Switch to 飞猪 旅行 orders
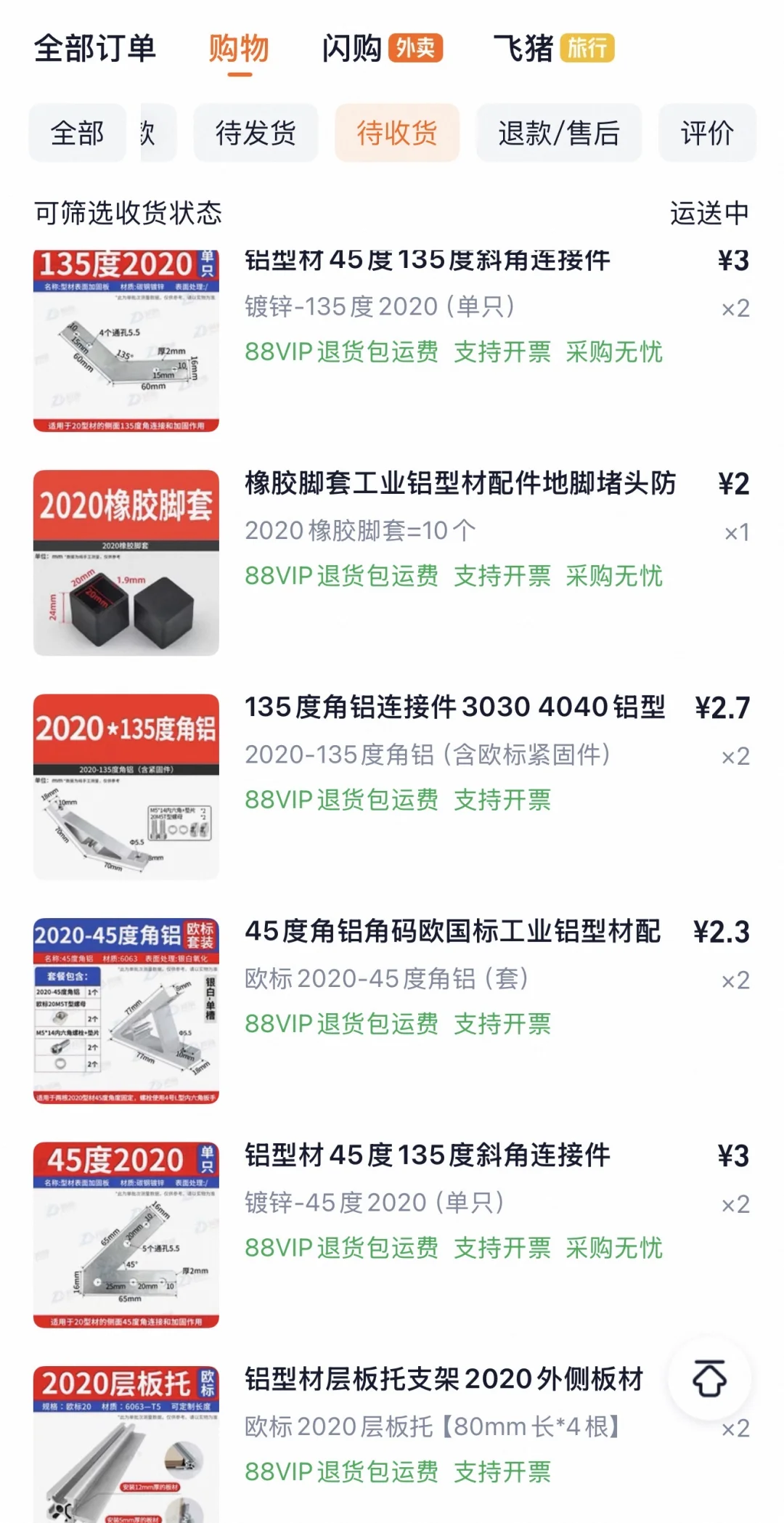The image size is (784, 1523). pos(554,49)
